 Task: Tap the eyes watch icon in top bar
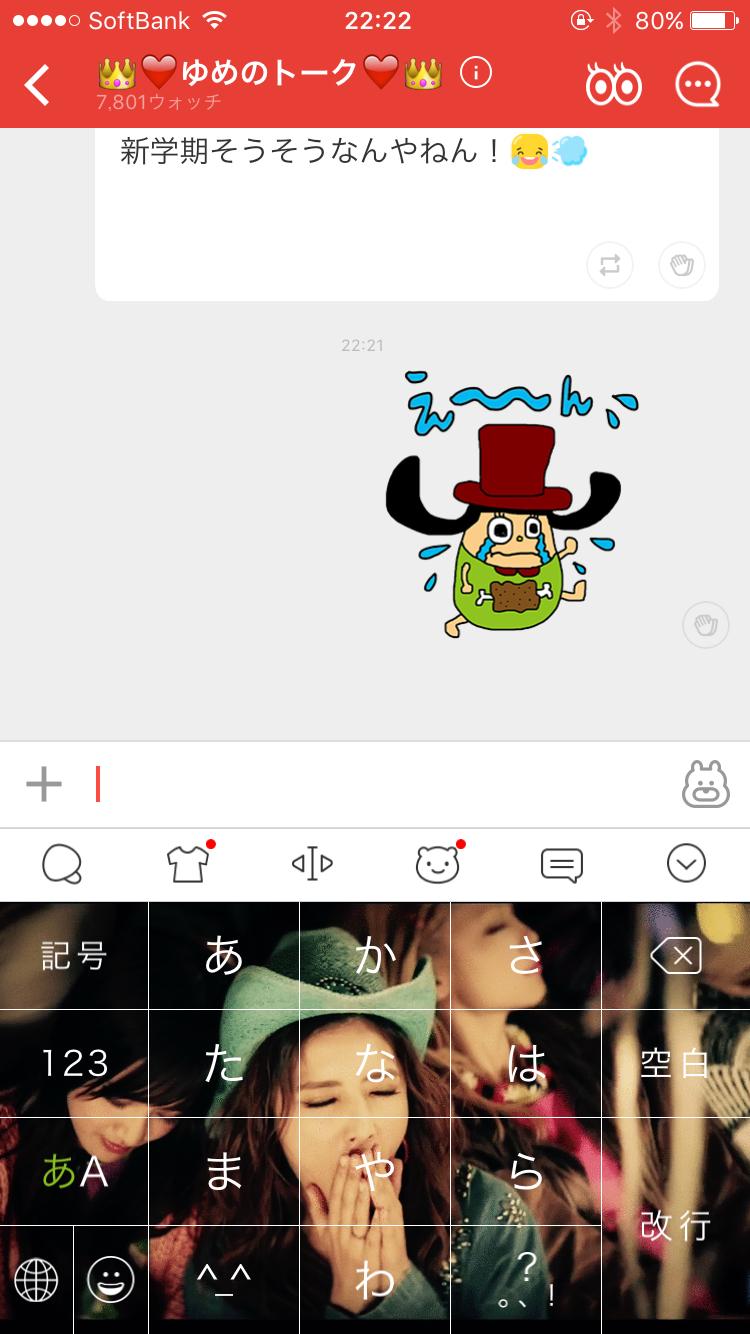click(614, 85)
